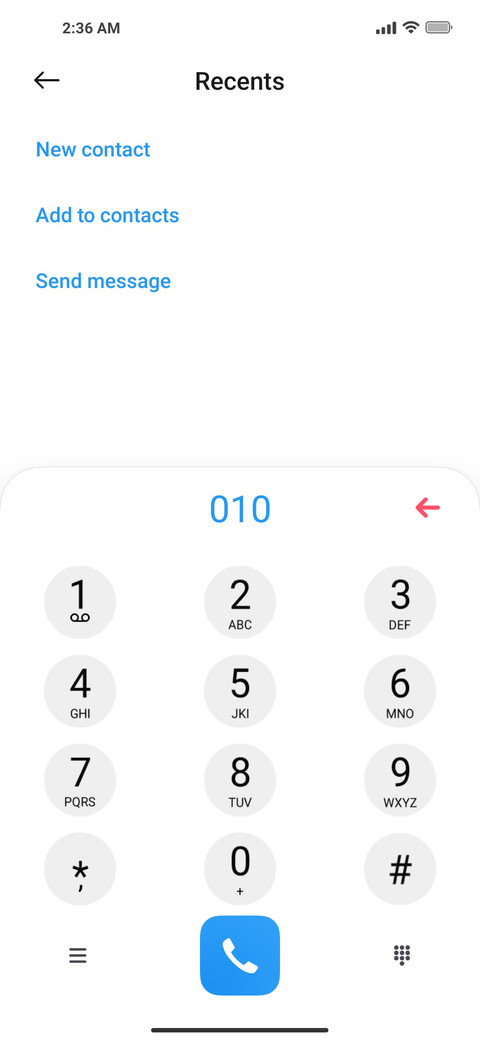Enter digit 2 ABC on the keypad
Viewport: 480px width, 1040px height.
(x=240, y=602)
